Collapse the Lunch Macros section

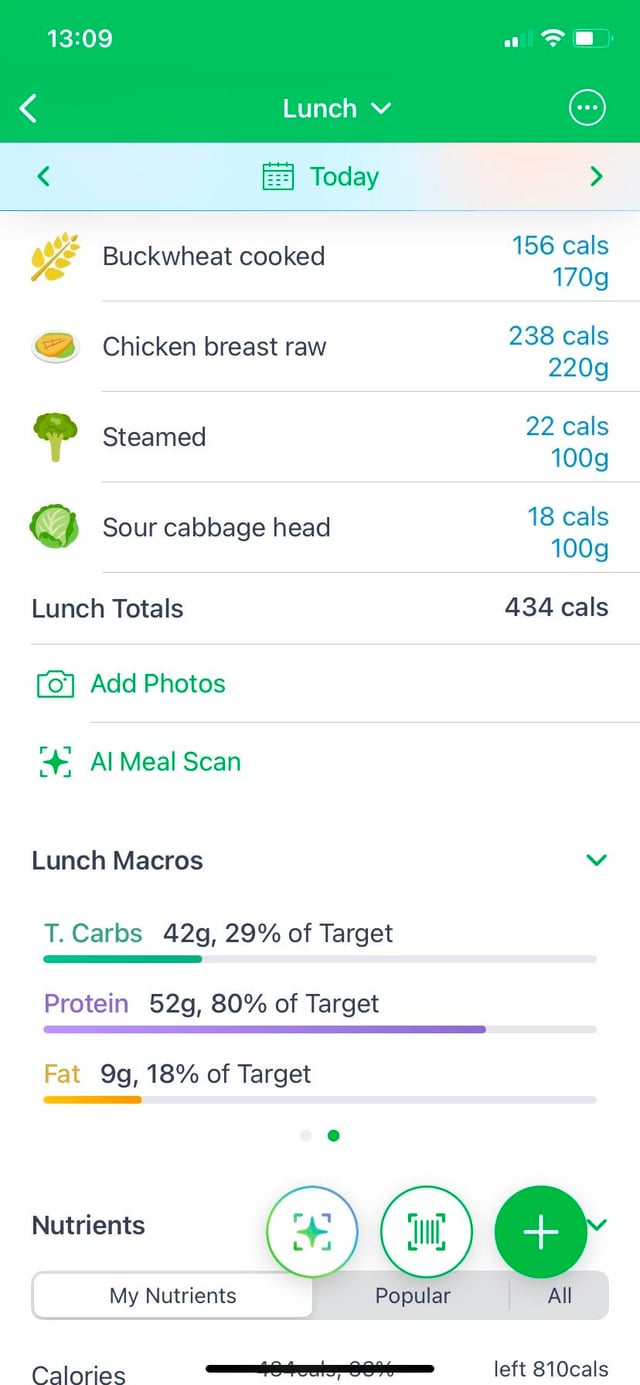597,860
